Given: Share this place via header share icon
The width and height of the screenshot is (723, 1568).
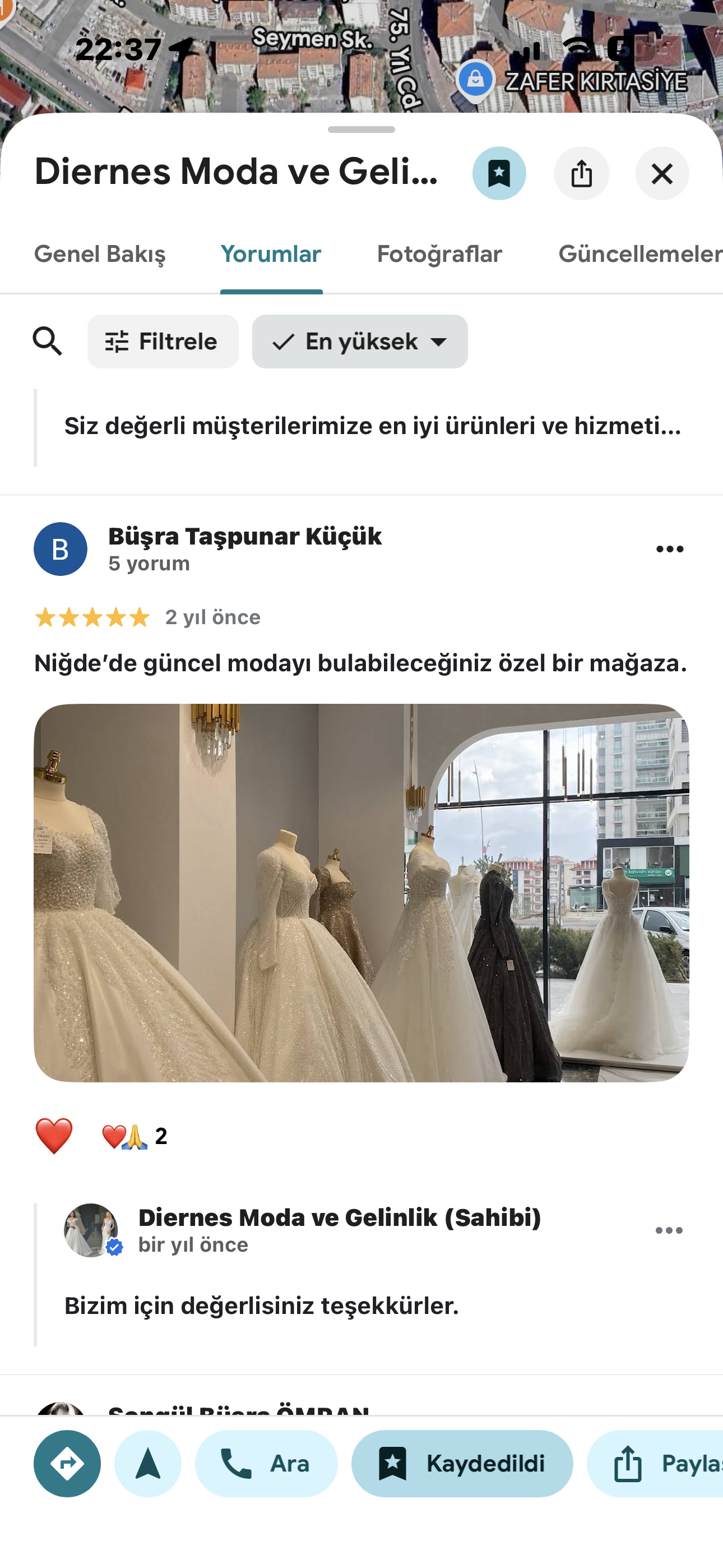Looking at the screenshot, I should pos(581,173).
